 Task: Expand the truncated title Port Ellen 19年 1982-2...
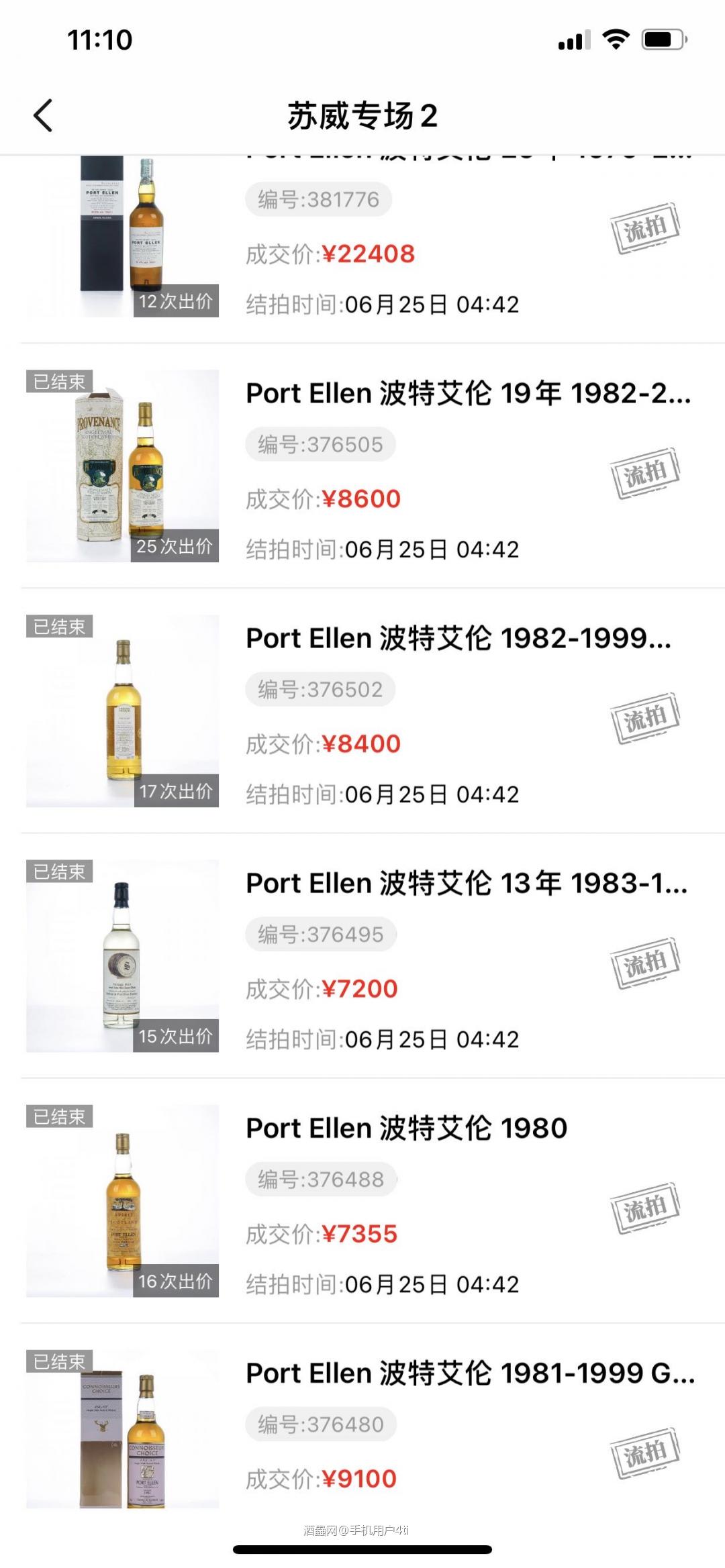[x=468, y=393]
